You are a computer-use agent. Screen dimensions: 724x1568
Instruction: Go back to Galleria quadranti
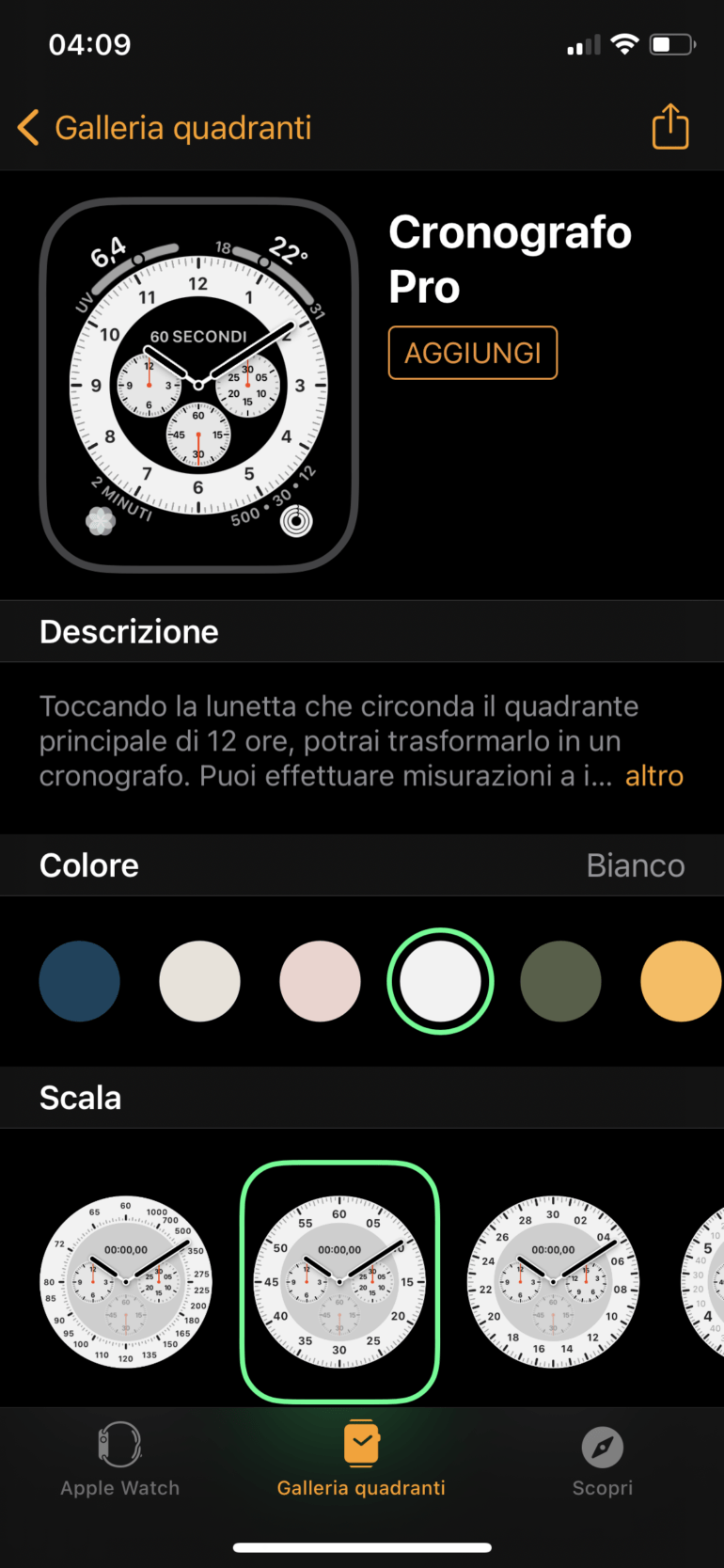[165, 127]
